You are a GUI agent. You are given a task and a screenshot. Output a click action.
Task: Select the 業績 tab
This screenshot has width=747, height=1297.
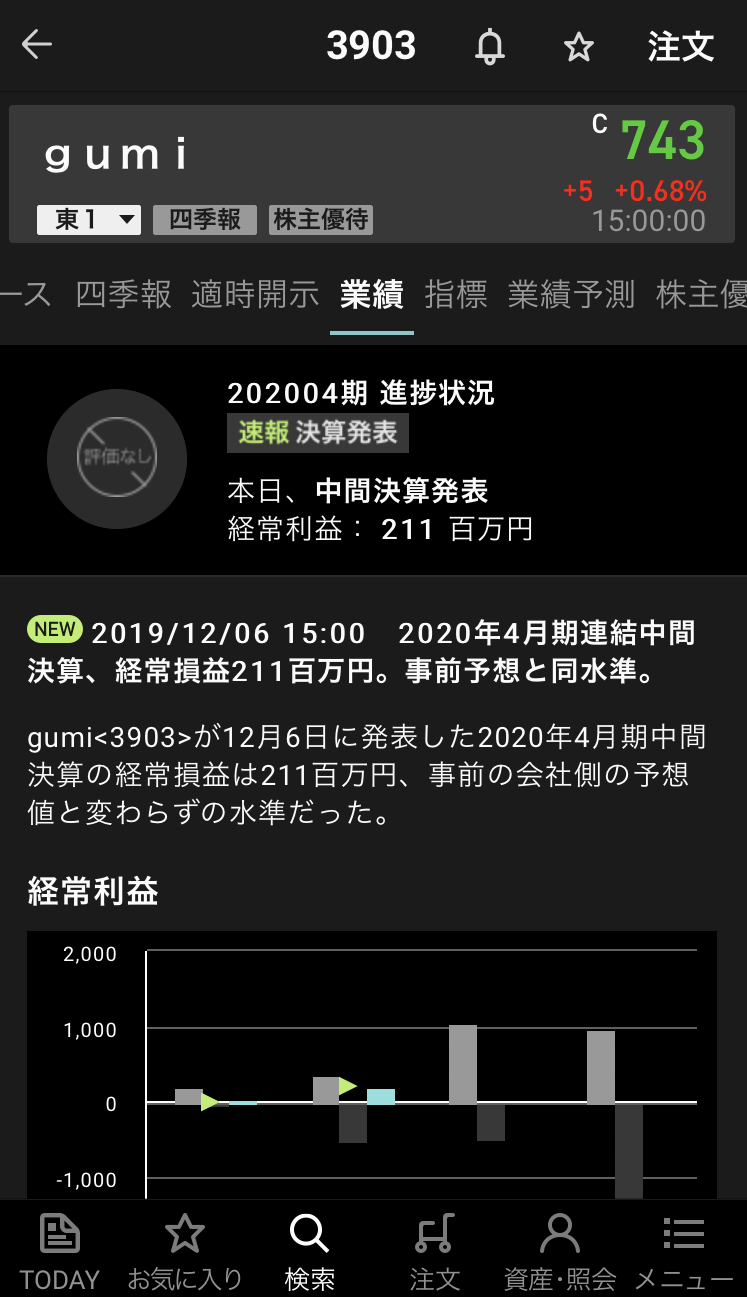point(371,295)
